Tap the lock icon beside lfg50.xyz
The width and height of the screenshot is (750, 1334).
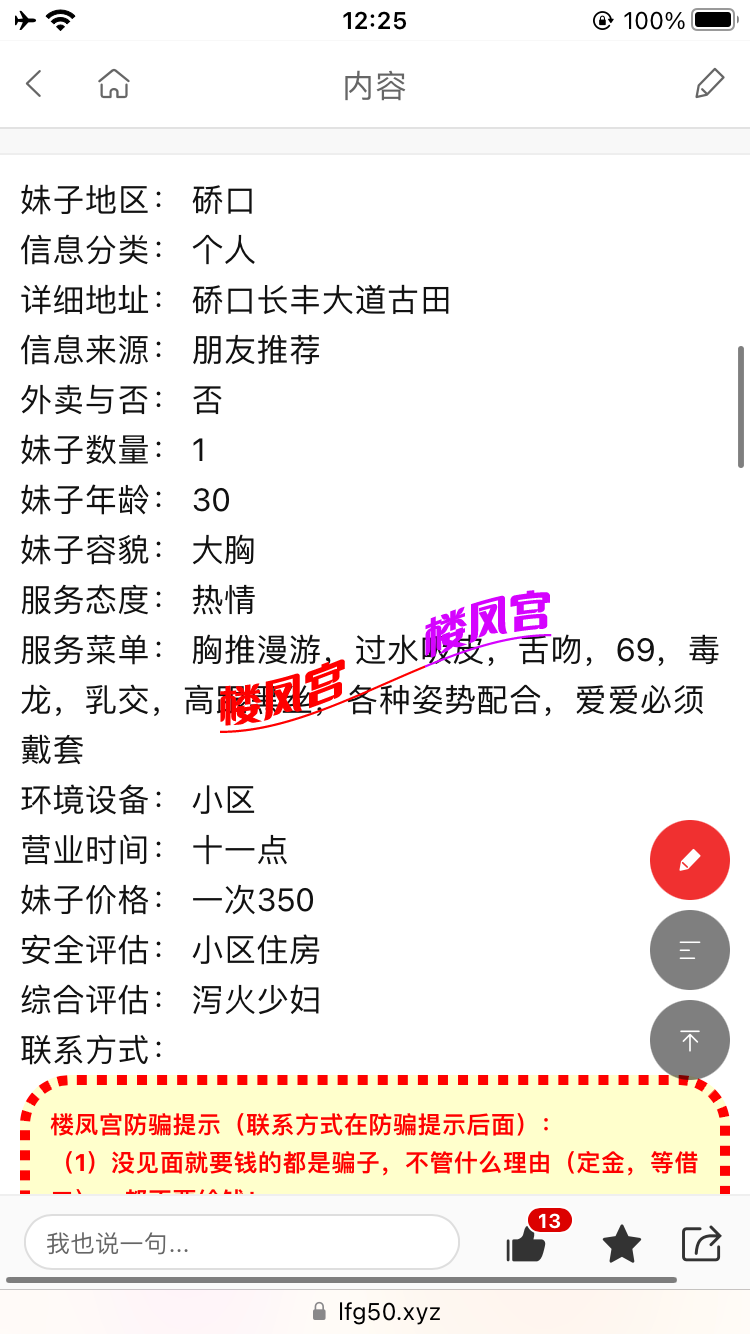321,1311
